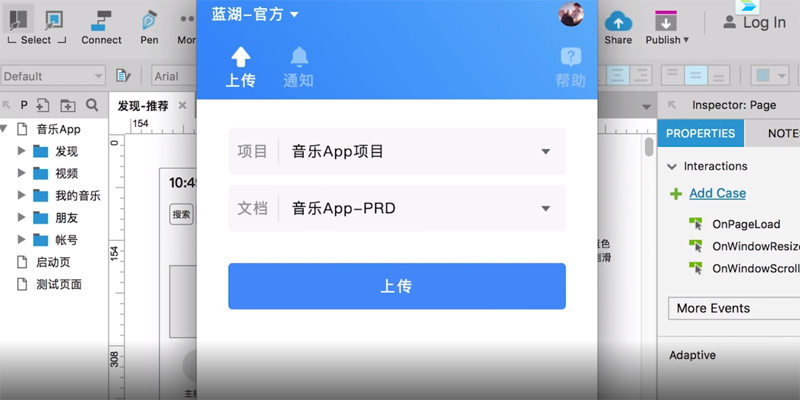Viewport: 800px width, 400px height.
Task: Pick the Connect tool
Action: tap(101, 25)
